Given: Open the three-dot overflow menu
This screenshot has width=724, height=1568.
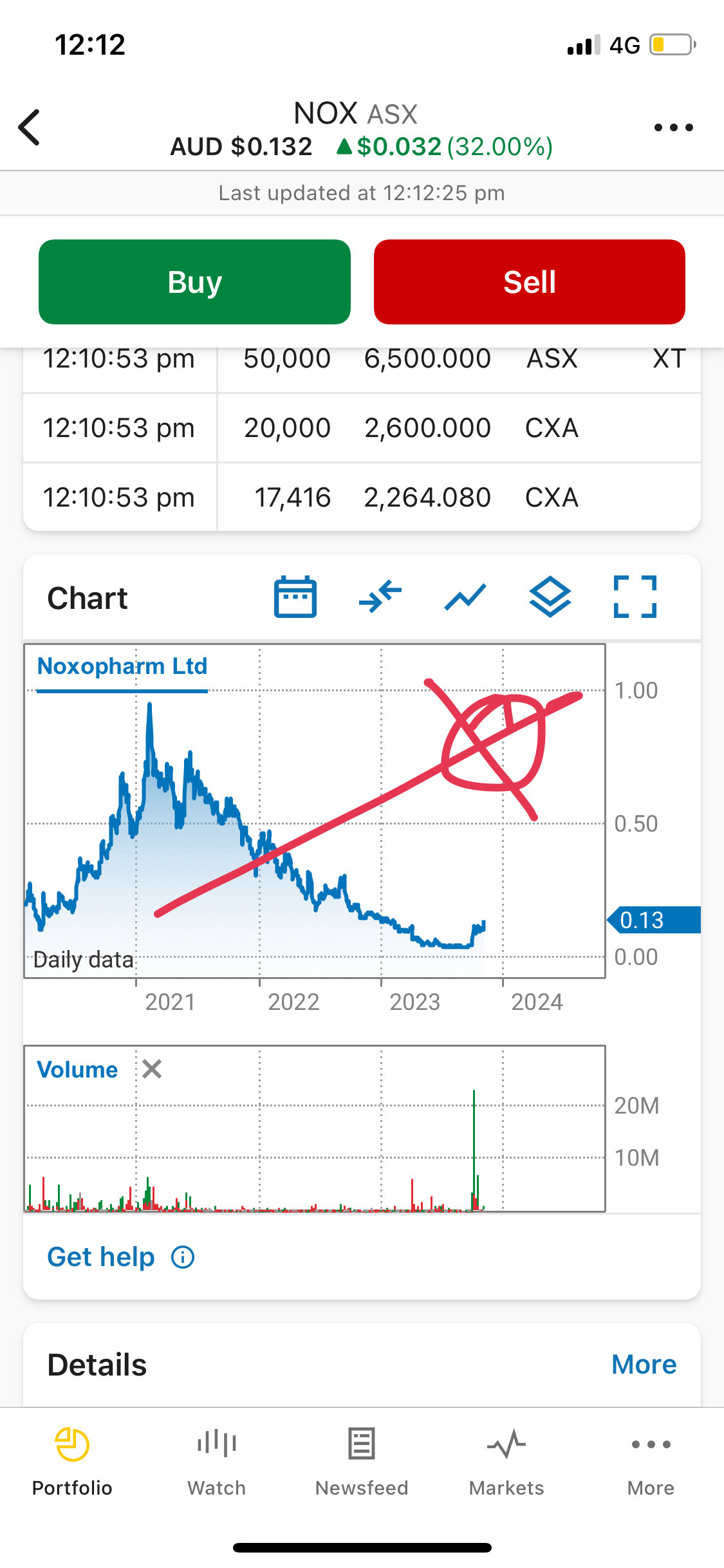Looking at the screenshot, I should pyautogui.click(x=673, y=127).
